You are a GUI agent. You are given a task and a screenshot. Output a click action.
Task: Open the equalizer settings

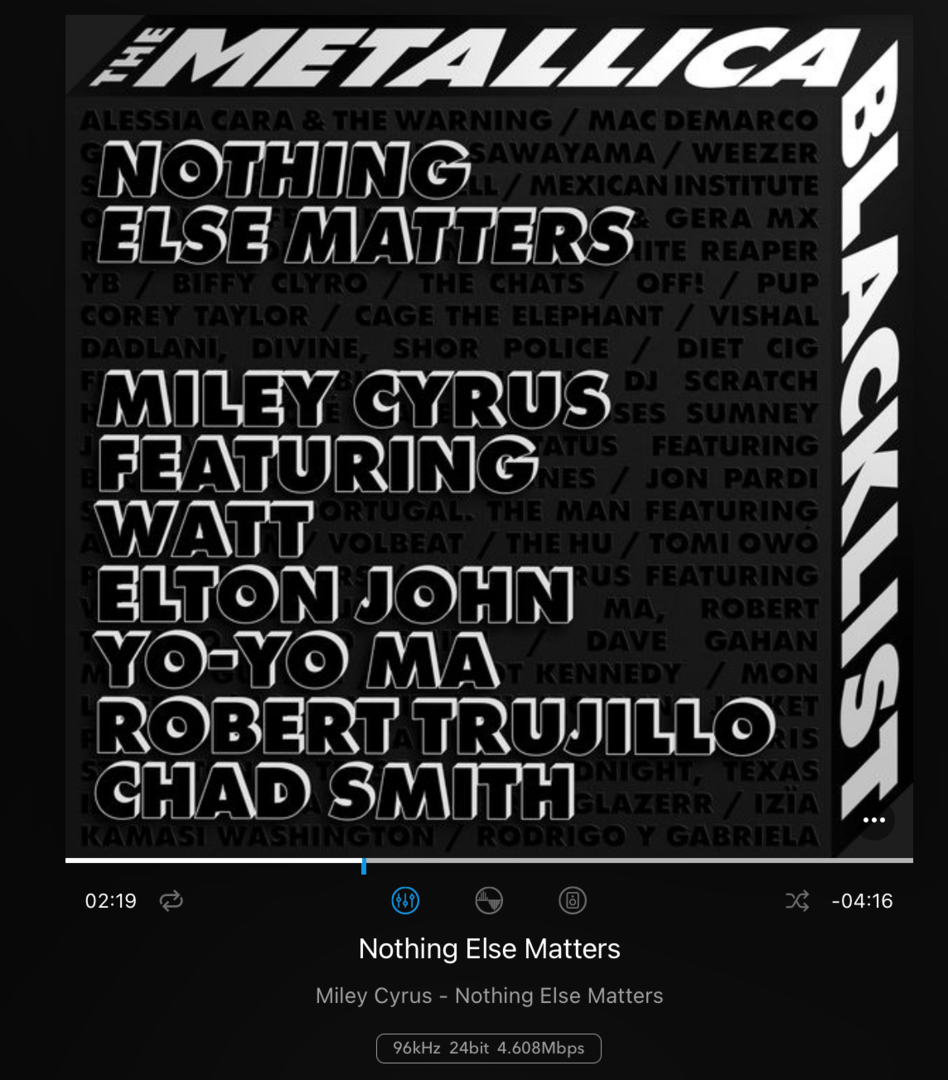405,901
